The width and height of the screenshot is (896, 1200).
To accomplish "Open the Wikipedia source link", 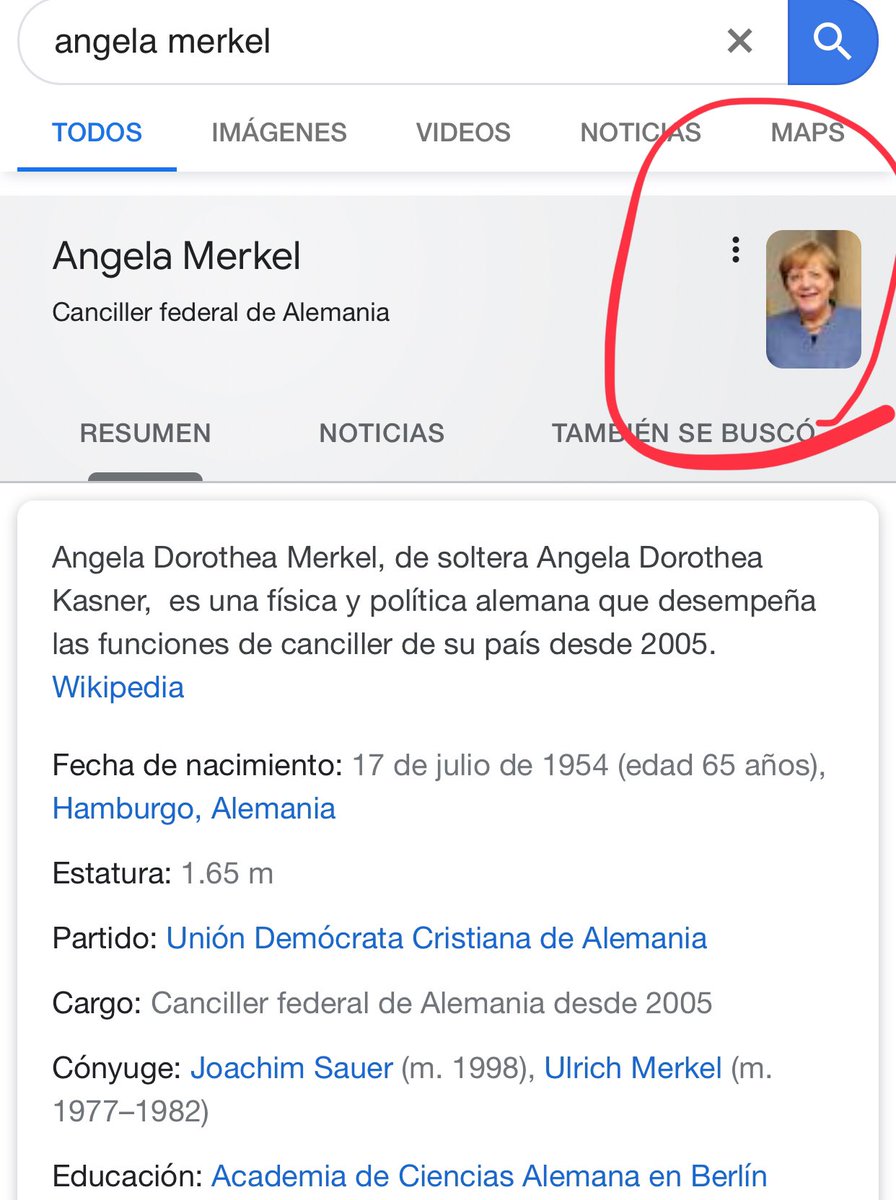I will (x=118, y=688).
